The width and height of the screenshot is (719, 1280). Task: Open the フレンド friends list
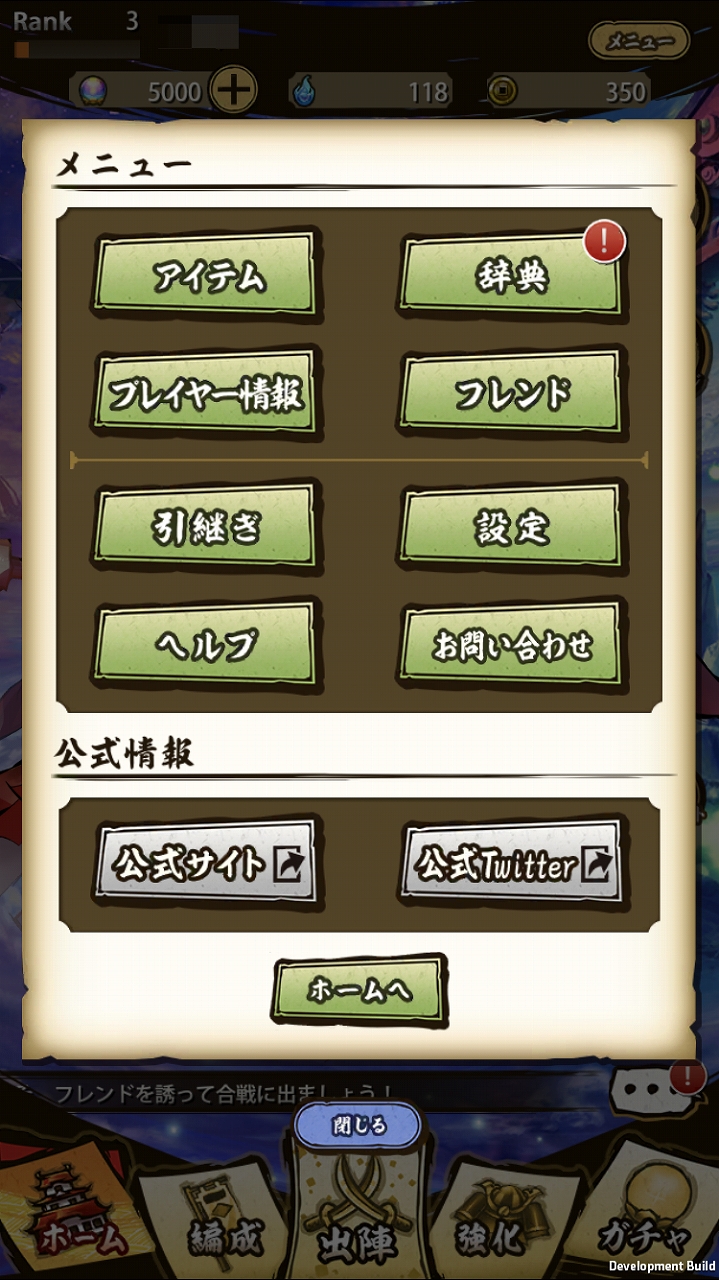click(512, 394)
